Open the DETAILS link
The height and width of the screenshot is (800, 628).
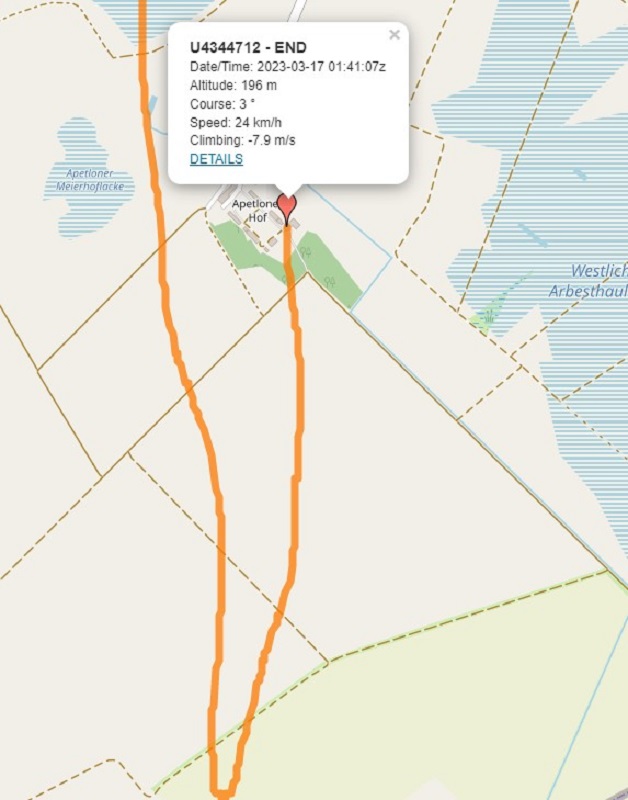216,159
